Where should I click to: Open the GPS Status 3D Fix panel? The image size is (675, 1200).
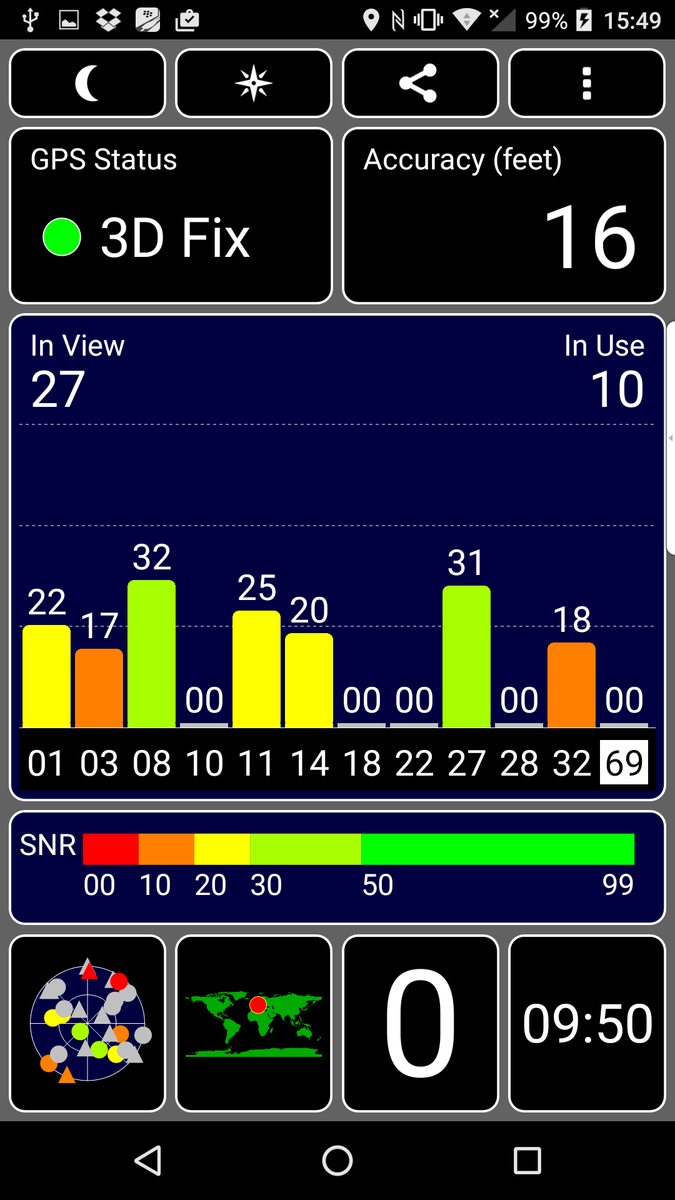[171, 215]
